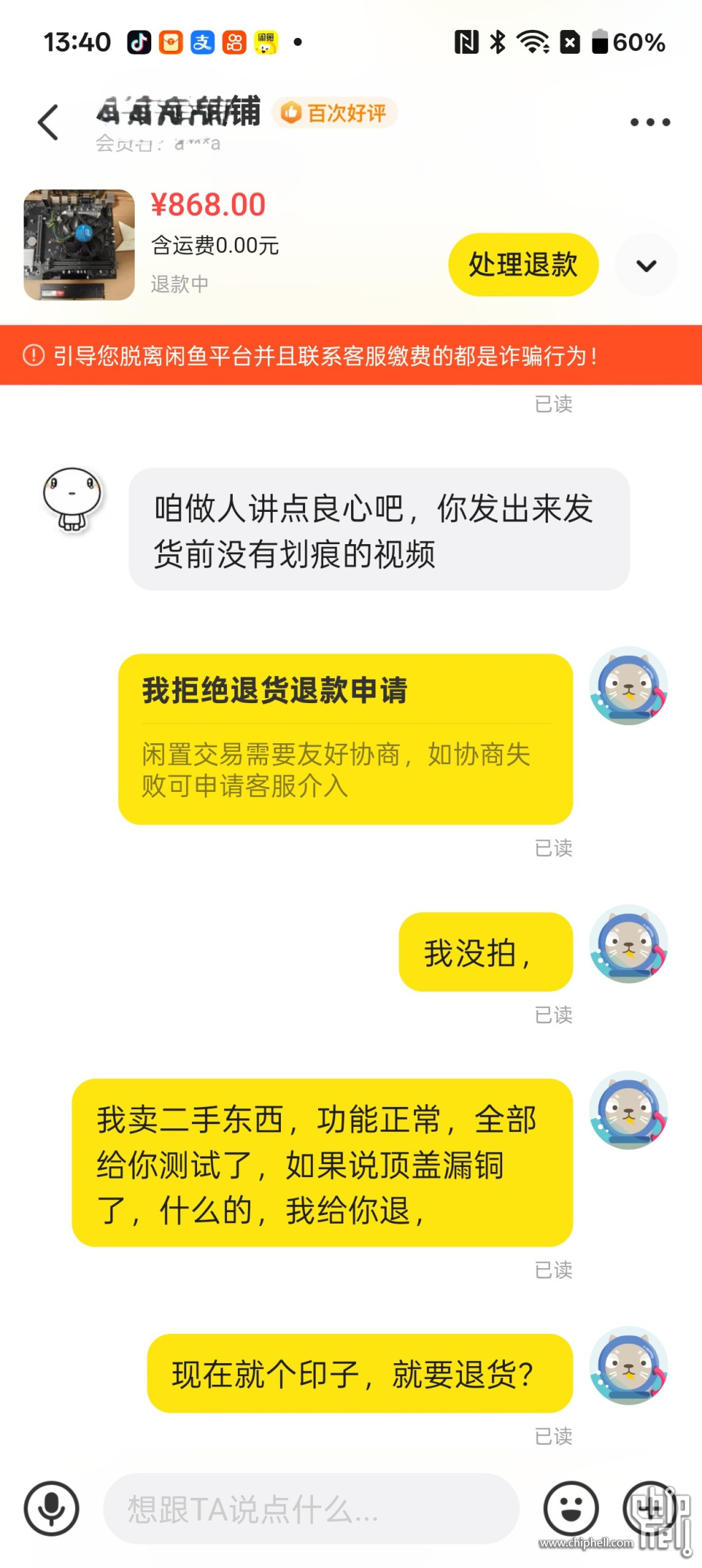702x1568 pixels.
Task: Open the ¥868.00 motherboard product thumbnail
Action: (x=79, y=245)
